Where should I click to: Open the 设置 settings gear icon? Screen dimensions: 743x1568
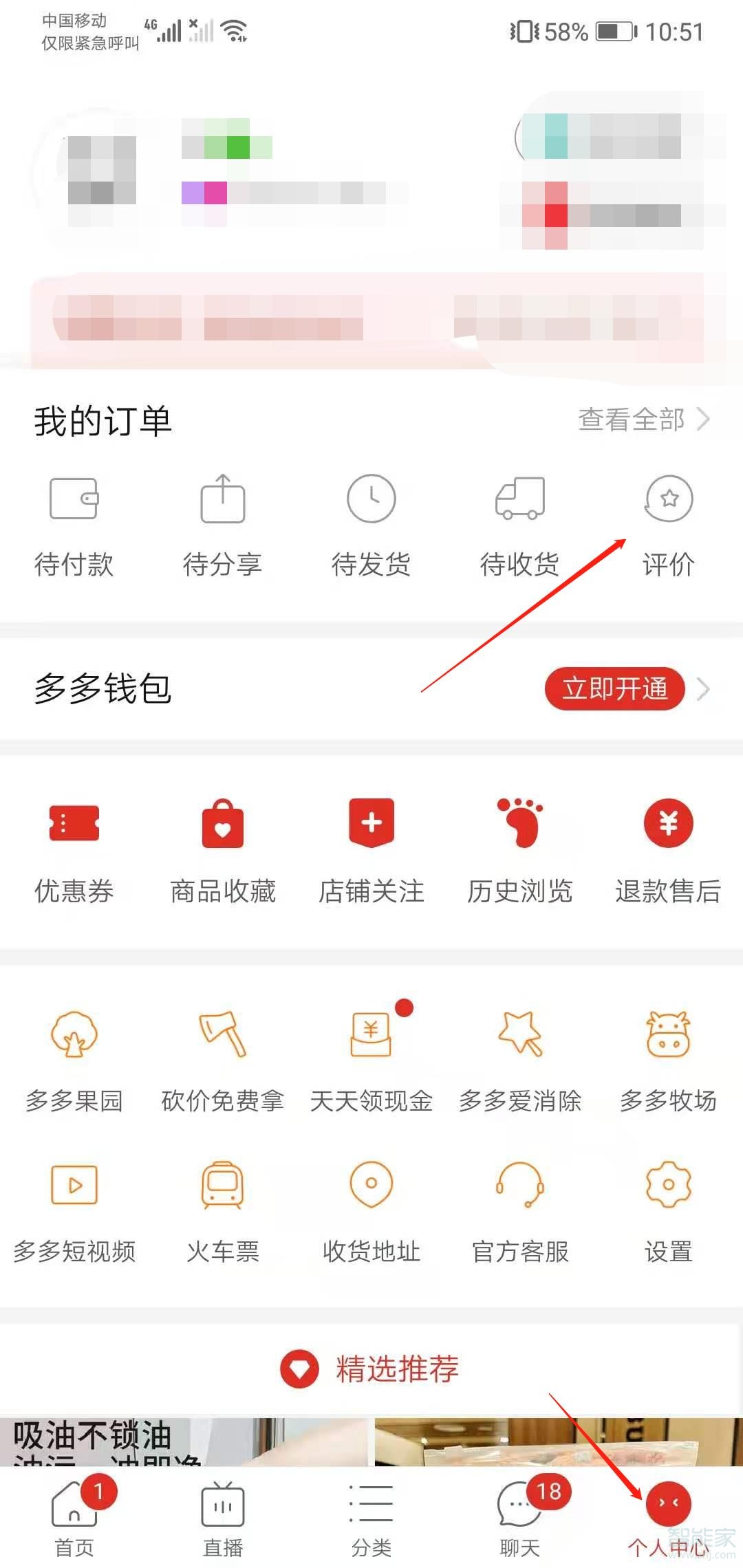[x=668, y=1207]
